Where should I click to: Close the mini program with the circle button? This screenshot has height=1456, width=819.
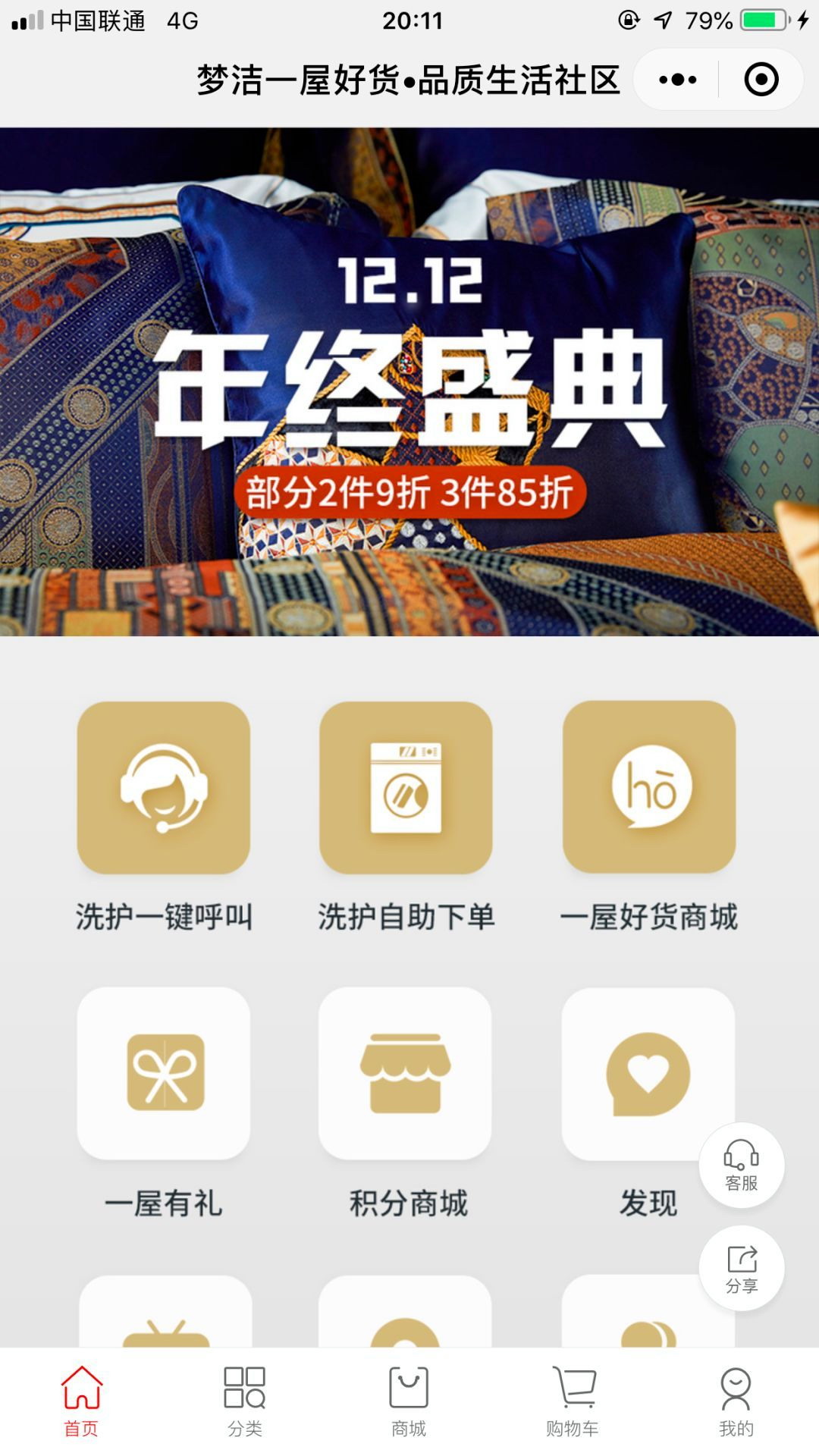pos(761,80)
